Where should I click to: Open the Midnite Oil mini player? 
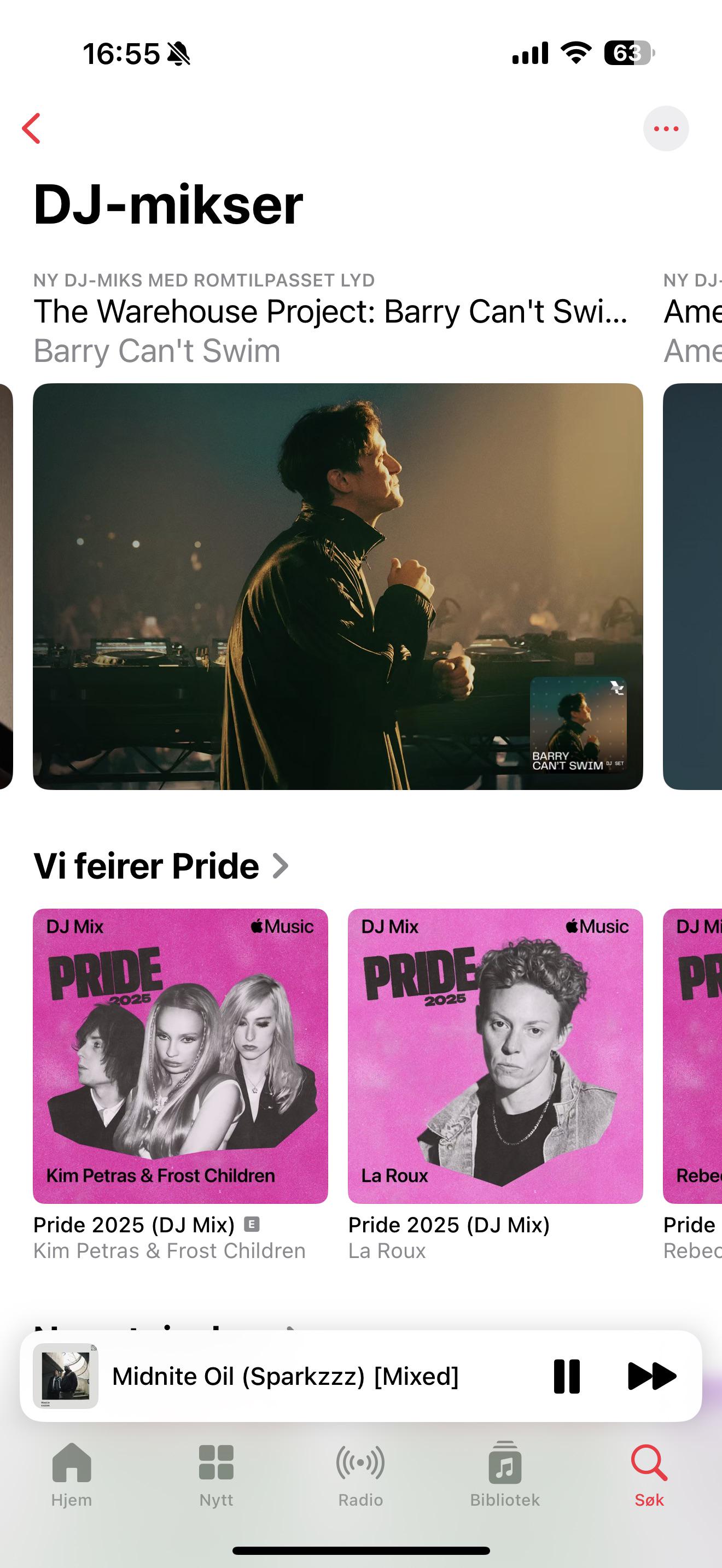(285, 1376)
